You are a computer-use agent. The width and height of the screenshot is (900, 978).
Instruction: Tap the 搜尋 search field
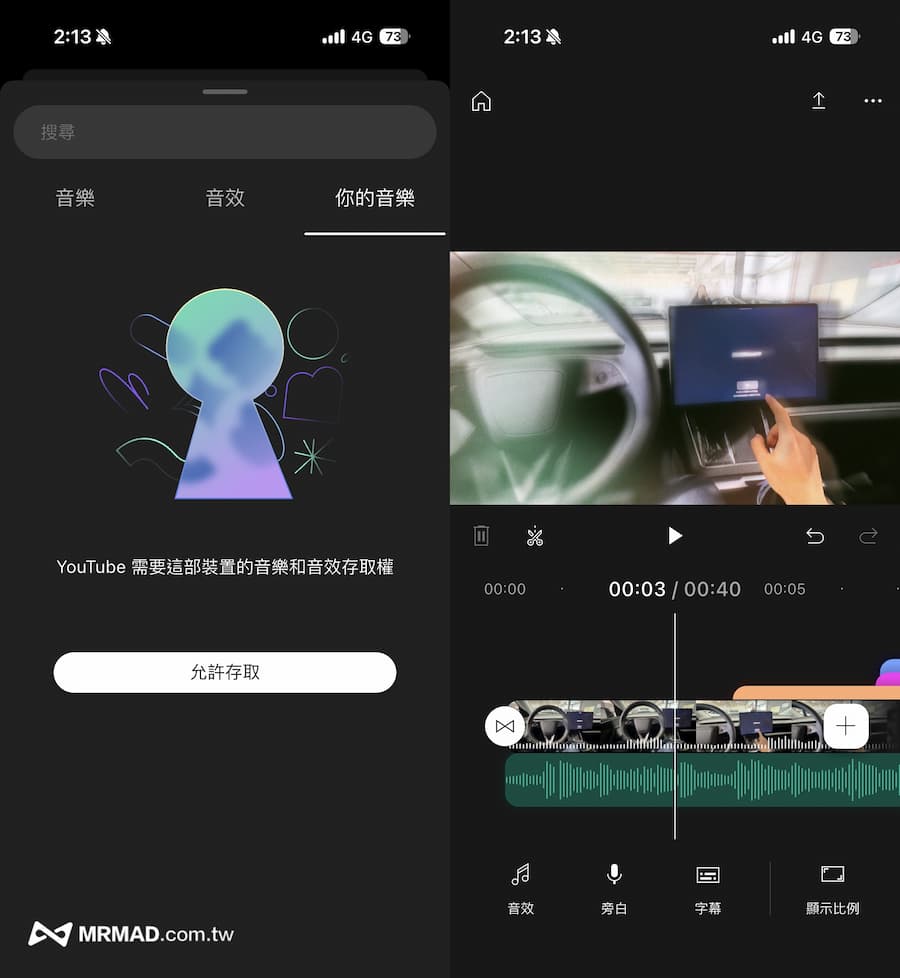point(225,131)
